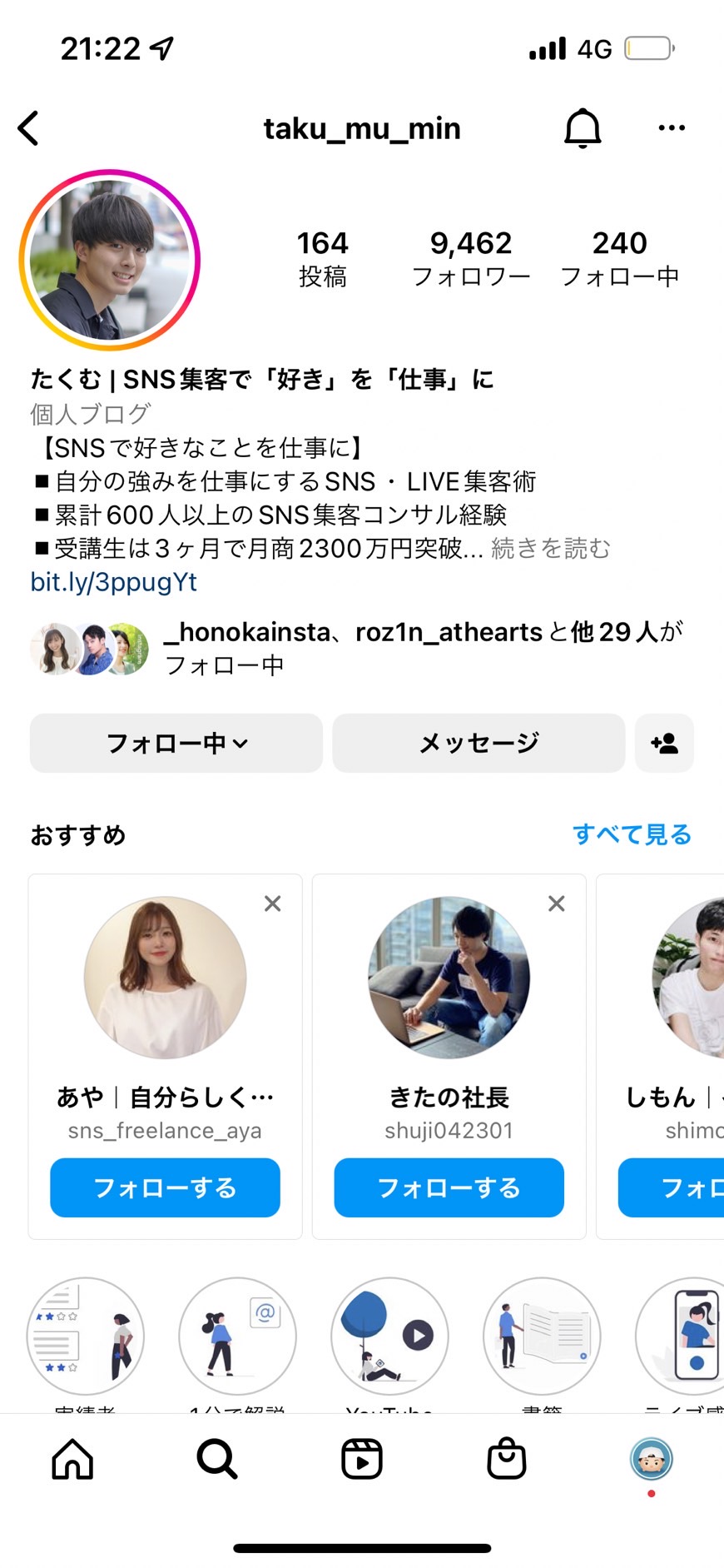This screenshot has width=724, height=1568.
Task: Follow sns_freelance_aya with フォローする
Action: (165, 1187)
